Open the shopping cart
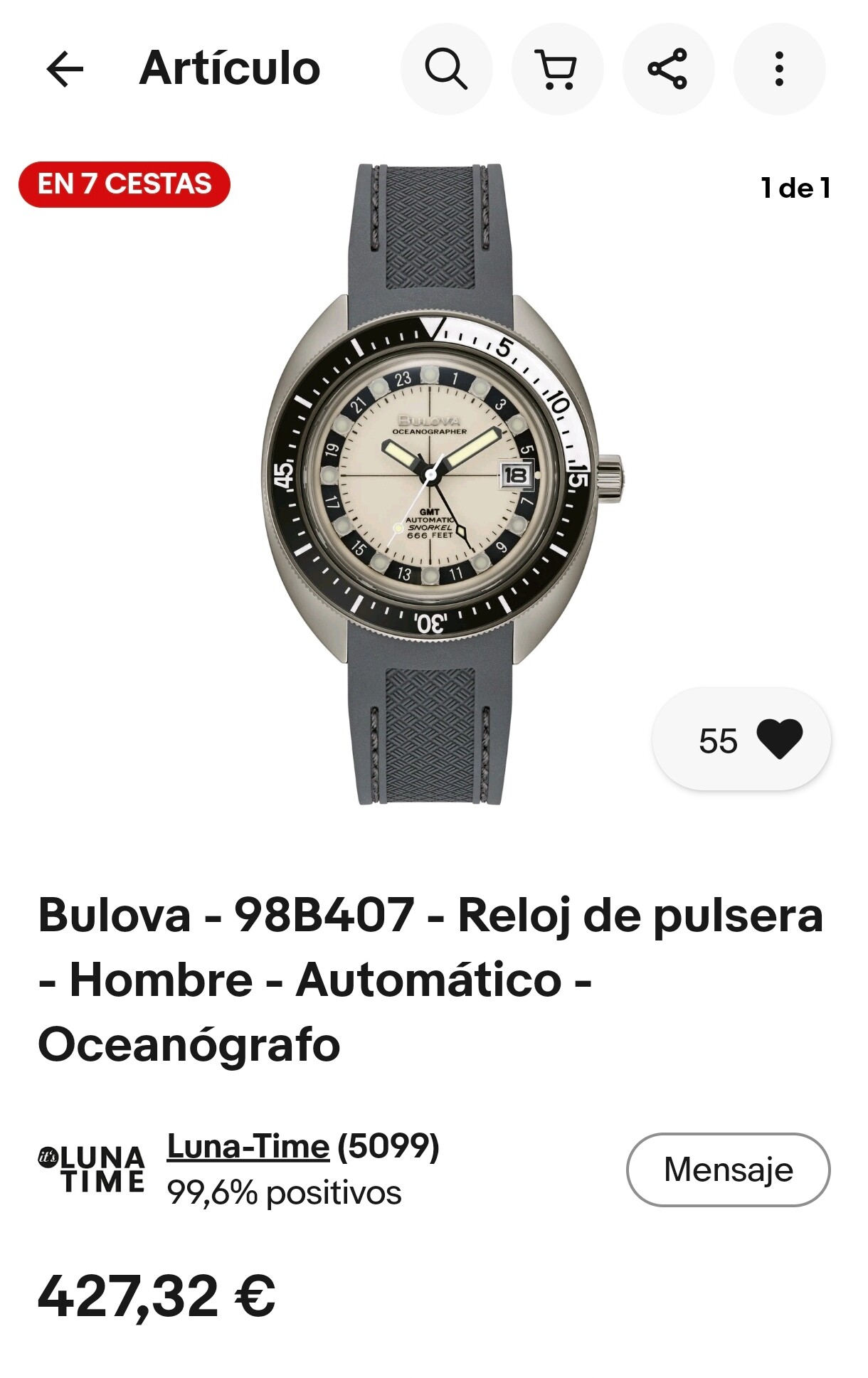This screenshot has width=868, height=1378. tap(557, 69)
